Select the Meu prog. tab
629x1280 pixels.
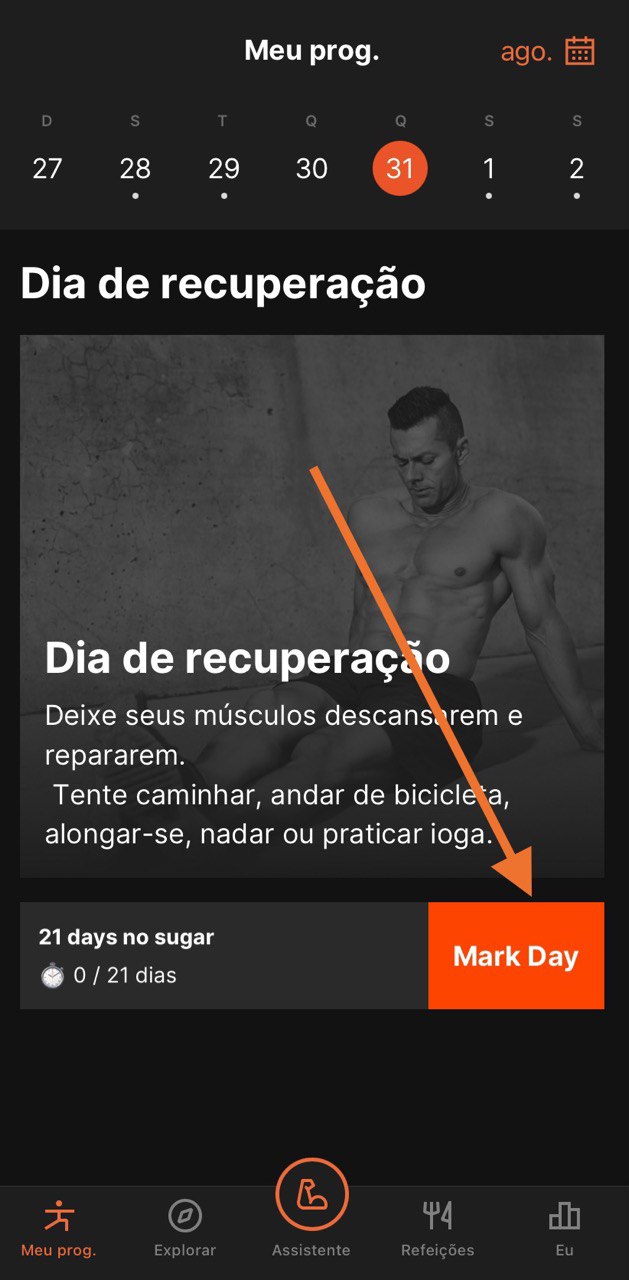click(59, 1229)
